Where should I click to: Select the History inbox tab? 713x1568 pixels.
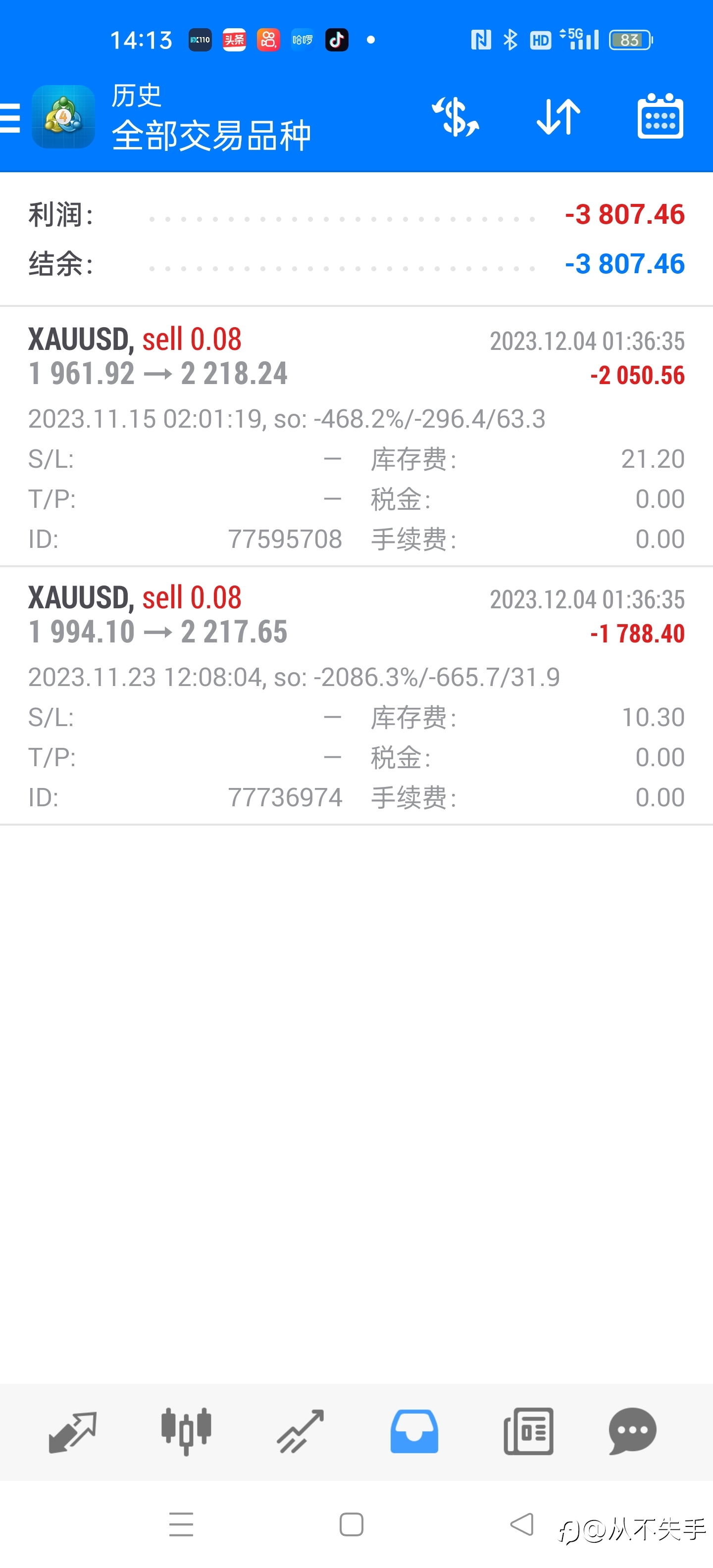point(414,1432)
